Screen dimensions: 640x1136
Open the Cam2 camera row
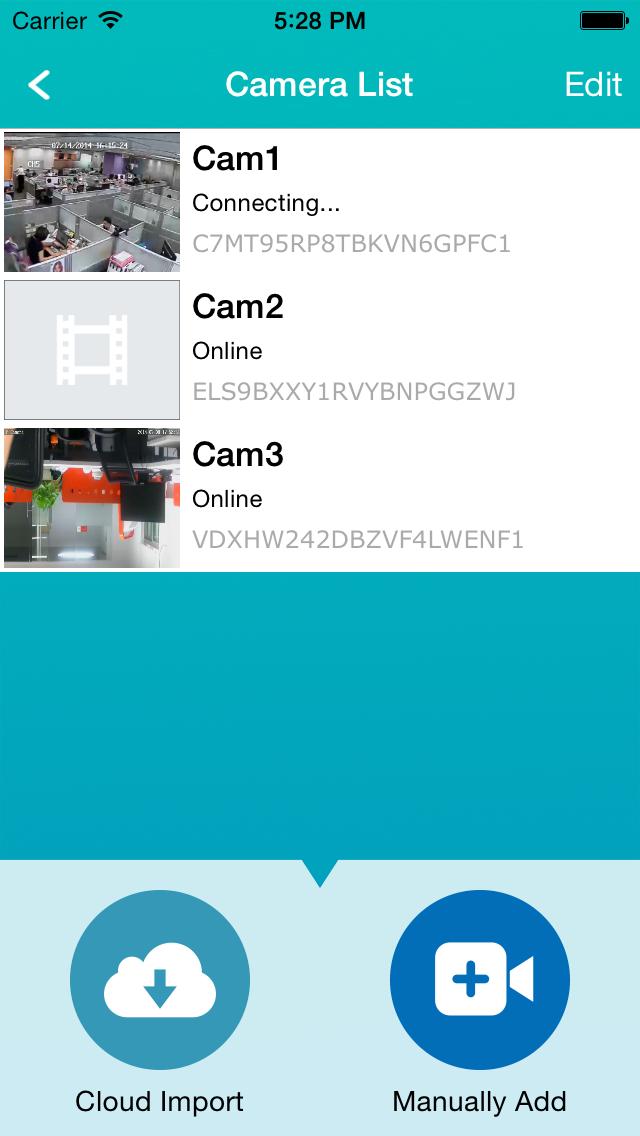click(x=320, y=350)
